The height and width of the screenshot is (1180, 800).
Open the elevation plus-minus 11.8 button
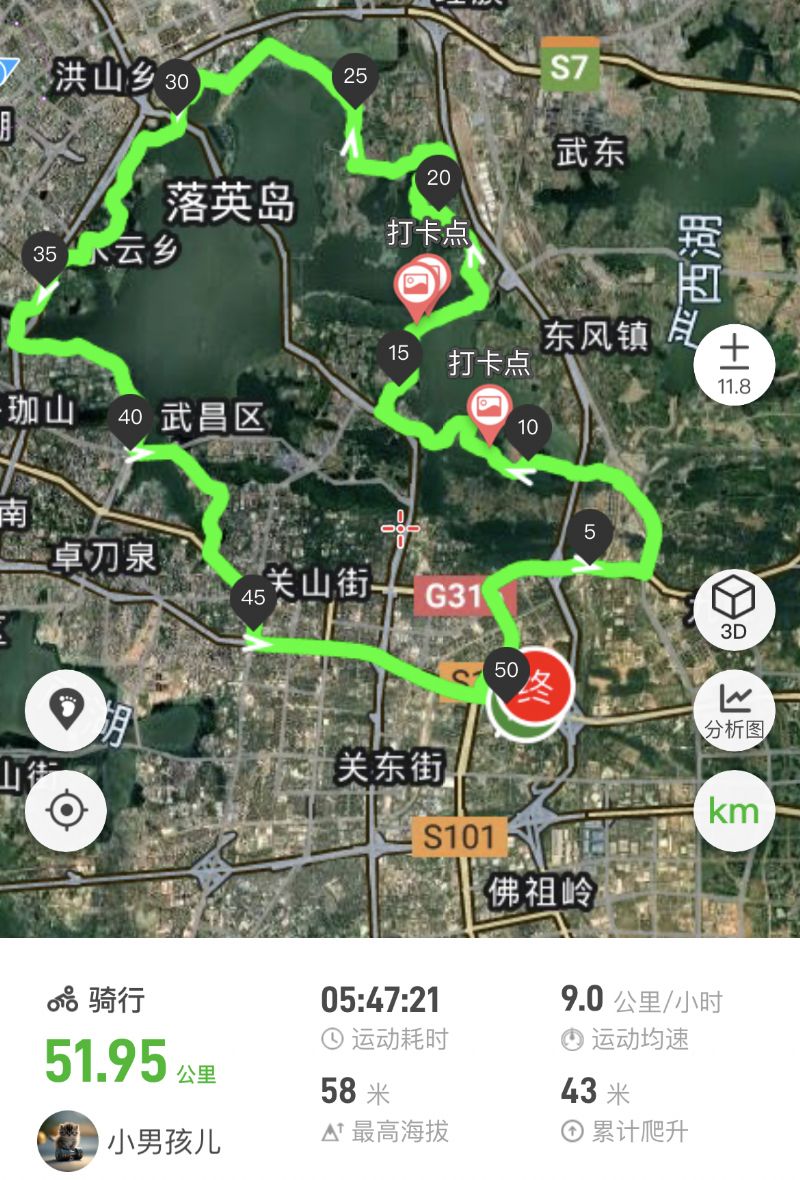pyautogui.click(x=735, y=364)
